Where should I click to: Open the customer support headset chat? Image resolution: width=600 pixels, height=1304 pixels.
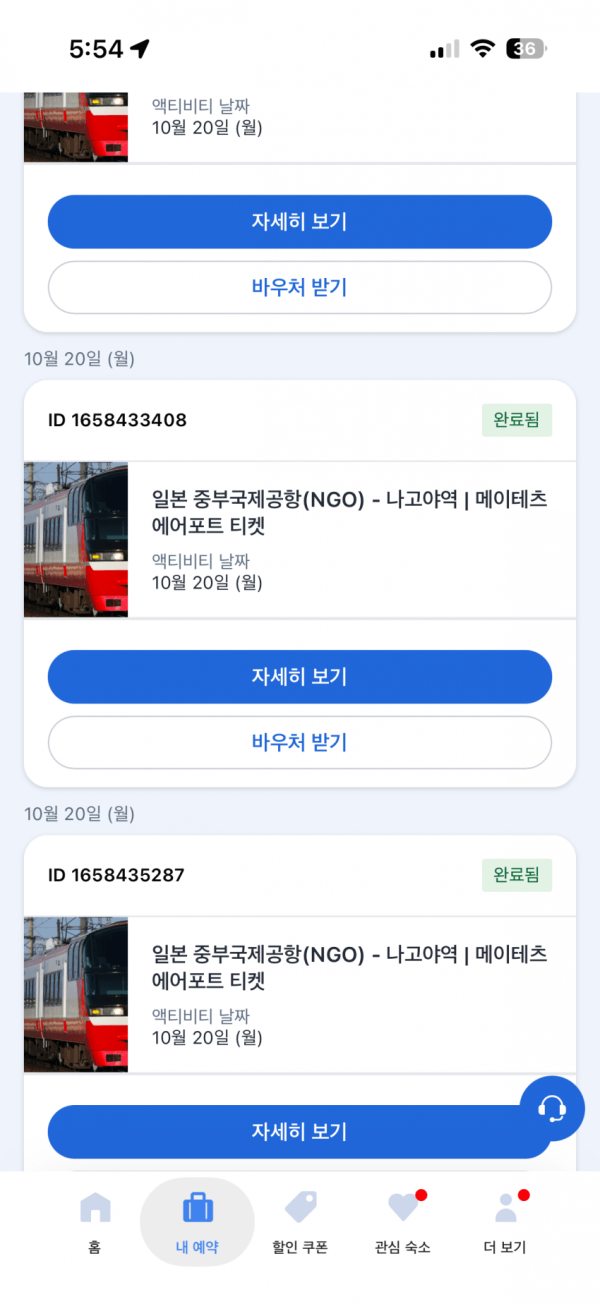click(552, 1108)
